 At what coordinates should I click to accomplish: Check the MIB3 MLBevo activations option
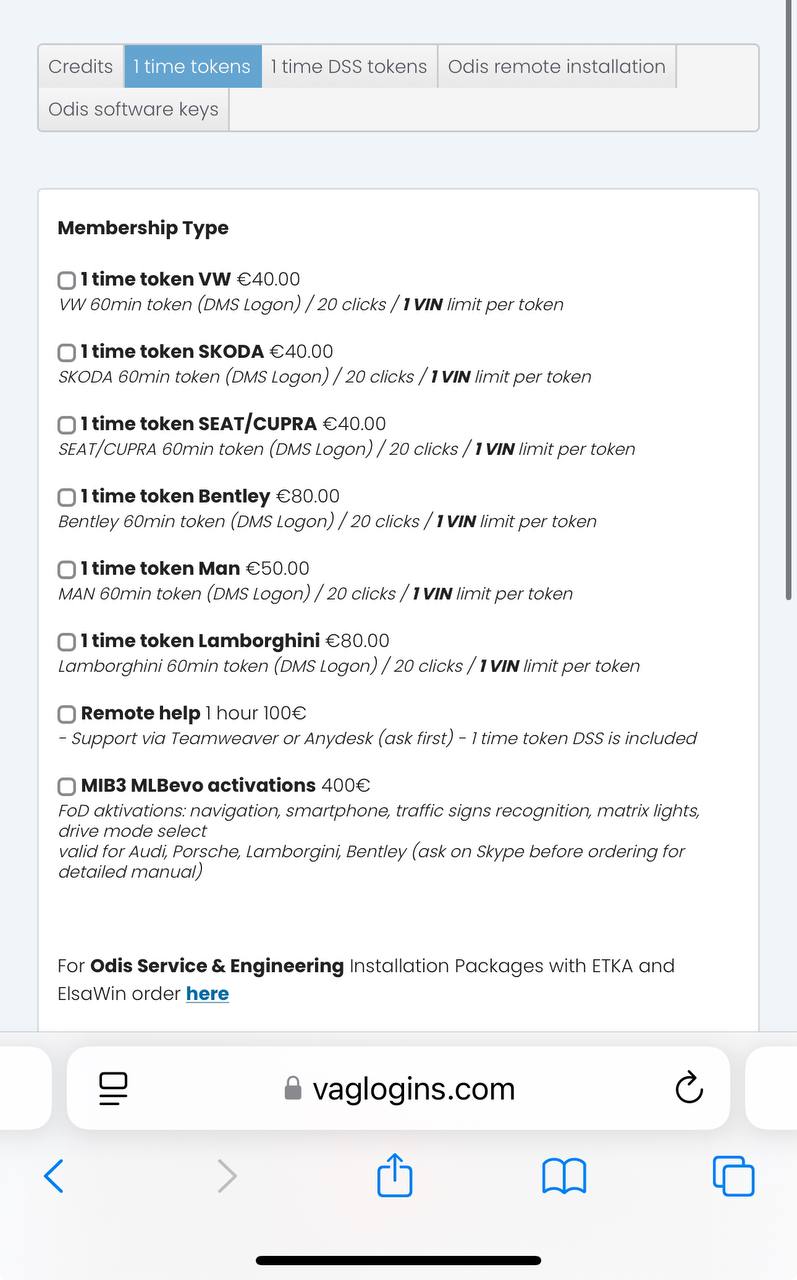67,786
